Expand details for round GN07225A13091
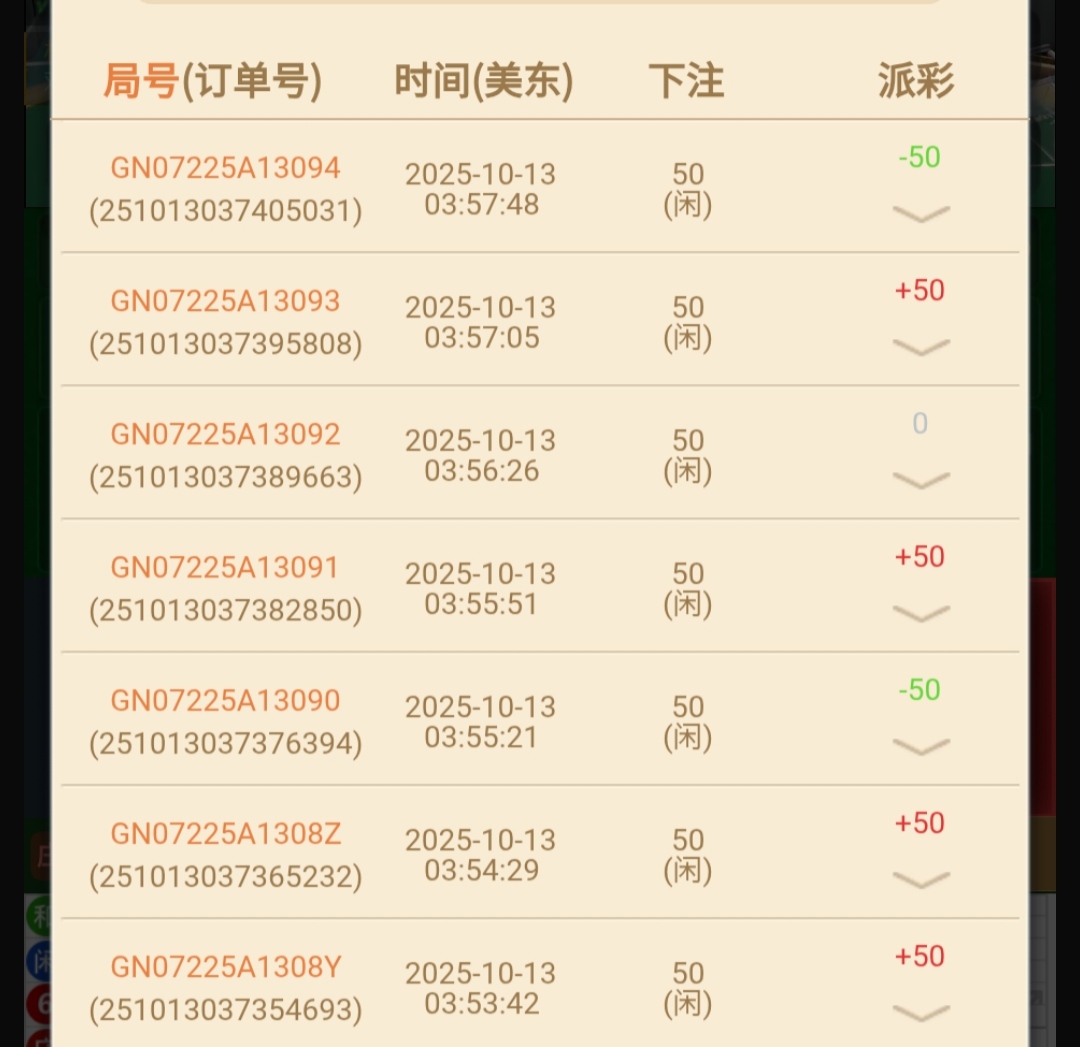This screenshot has width=1080, height=1047. tap(920, 612)
